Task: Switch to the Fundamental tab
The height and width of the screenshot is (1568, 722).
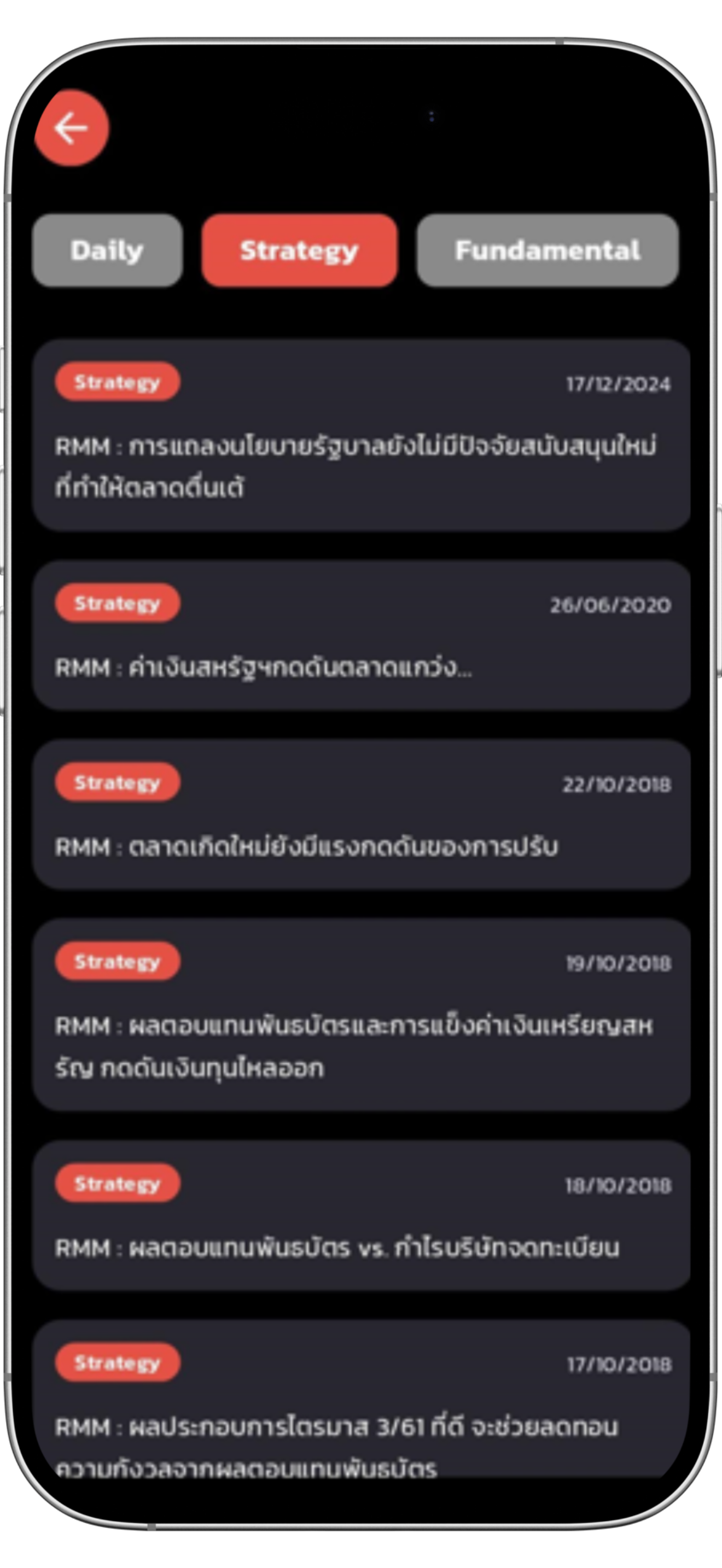Action: point(546,250)
